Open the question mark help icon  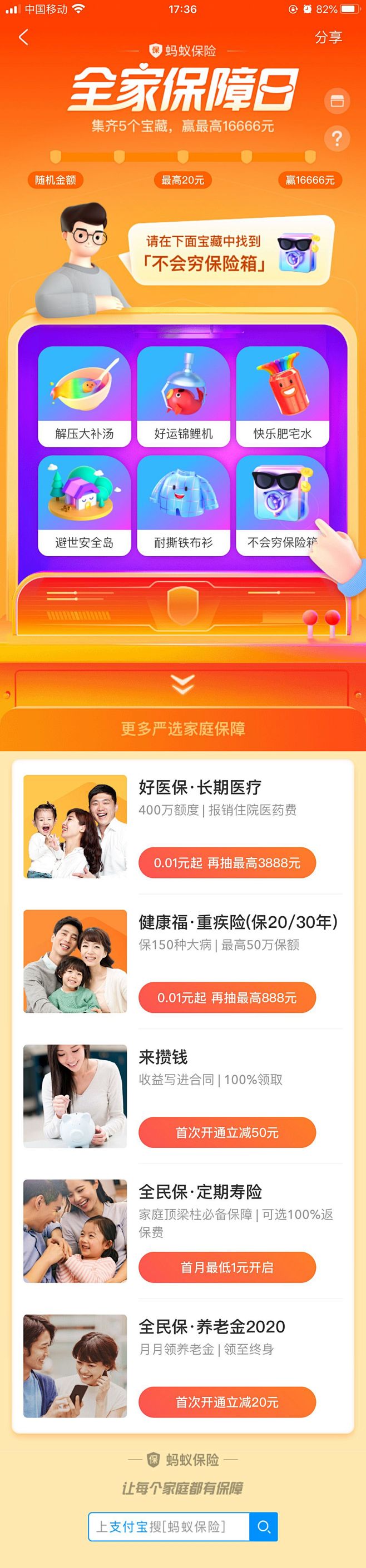337,138
